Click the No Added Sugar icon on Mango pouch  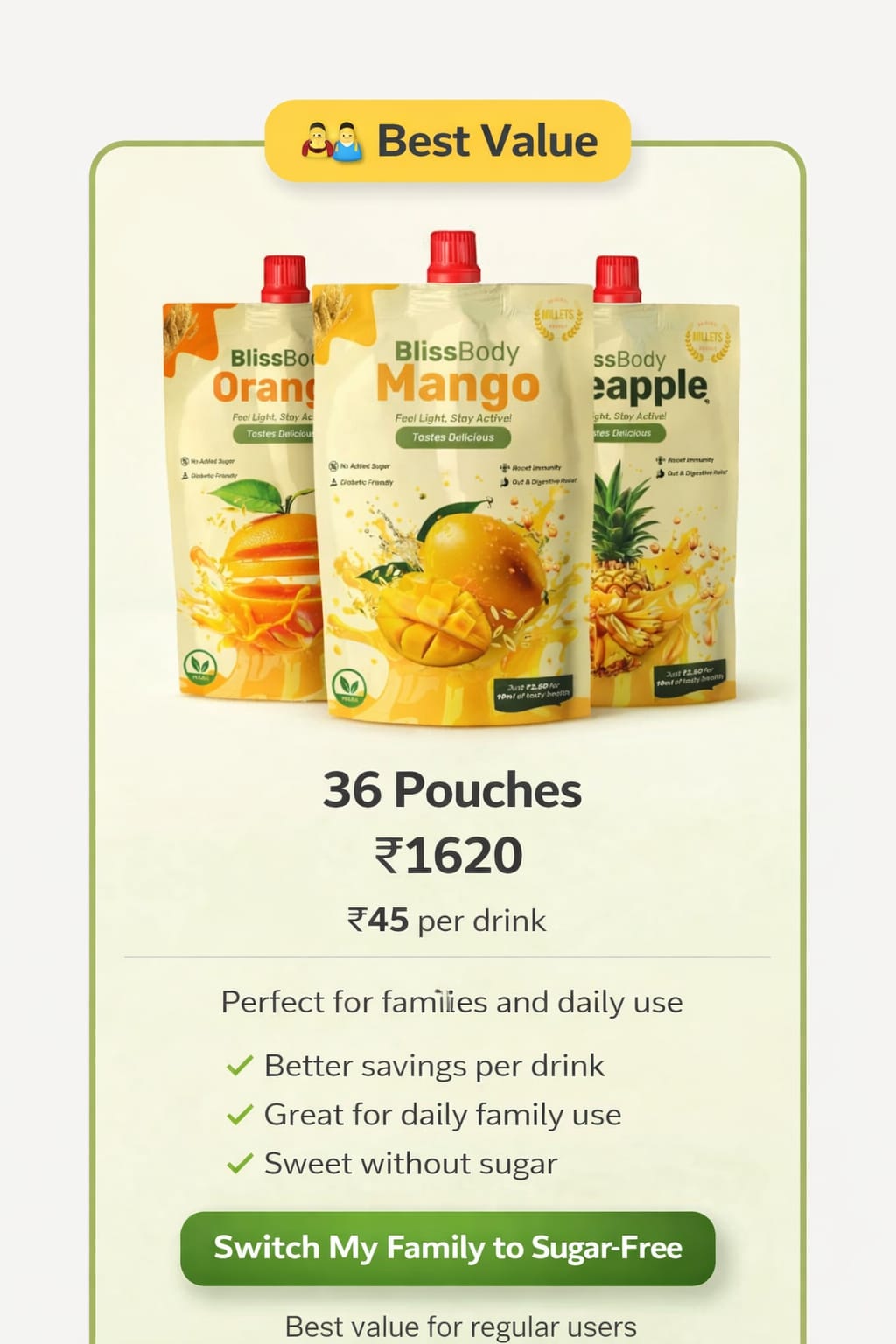click(332, 465)
